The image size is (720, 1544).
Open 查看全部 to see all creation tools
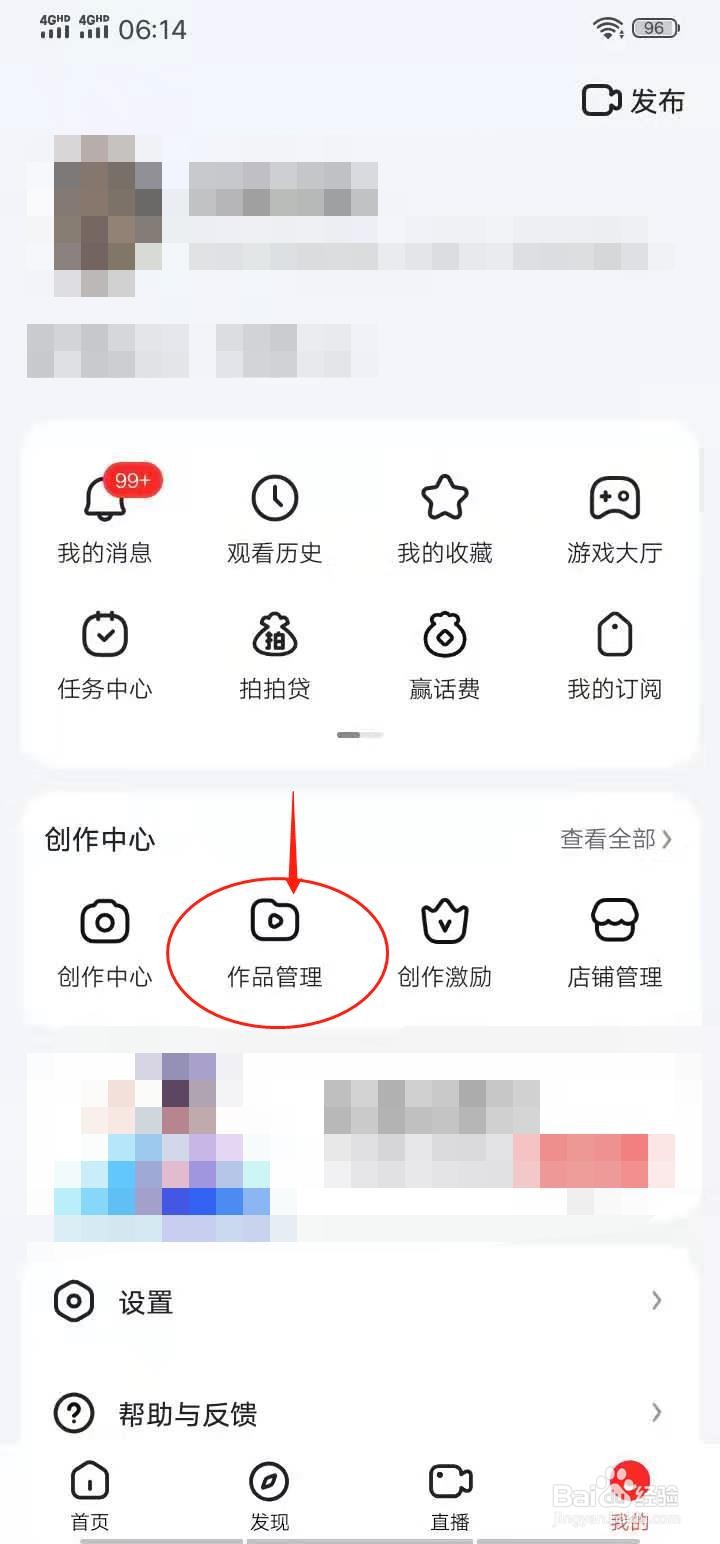(x=615, y=839)
